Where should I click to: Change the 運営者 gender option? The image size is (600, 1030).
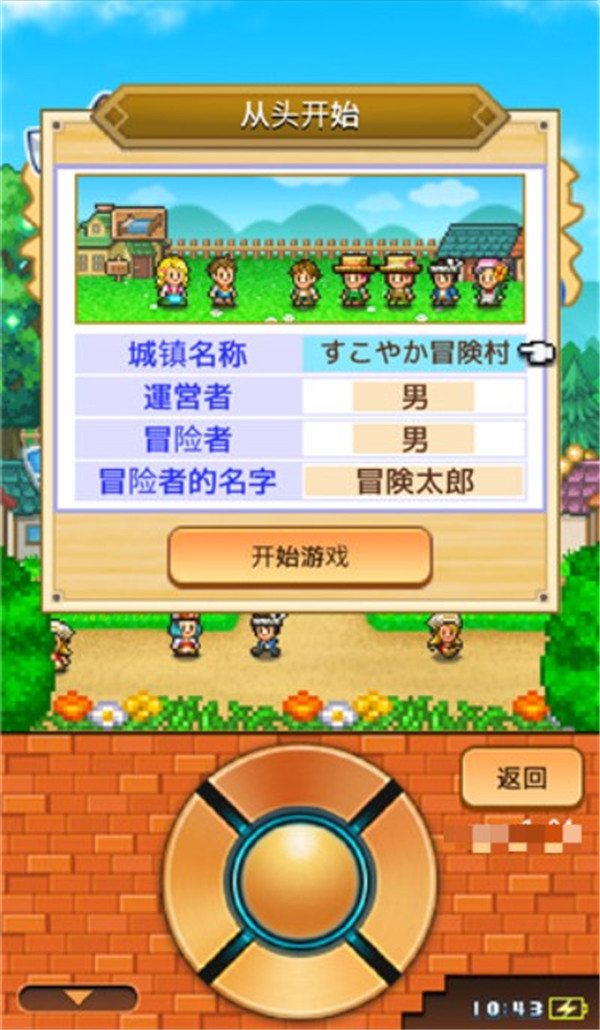click(414, 397)
